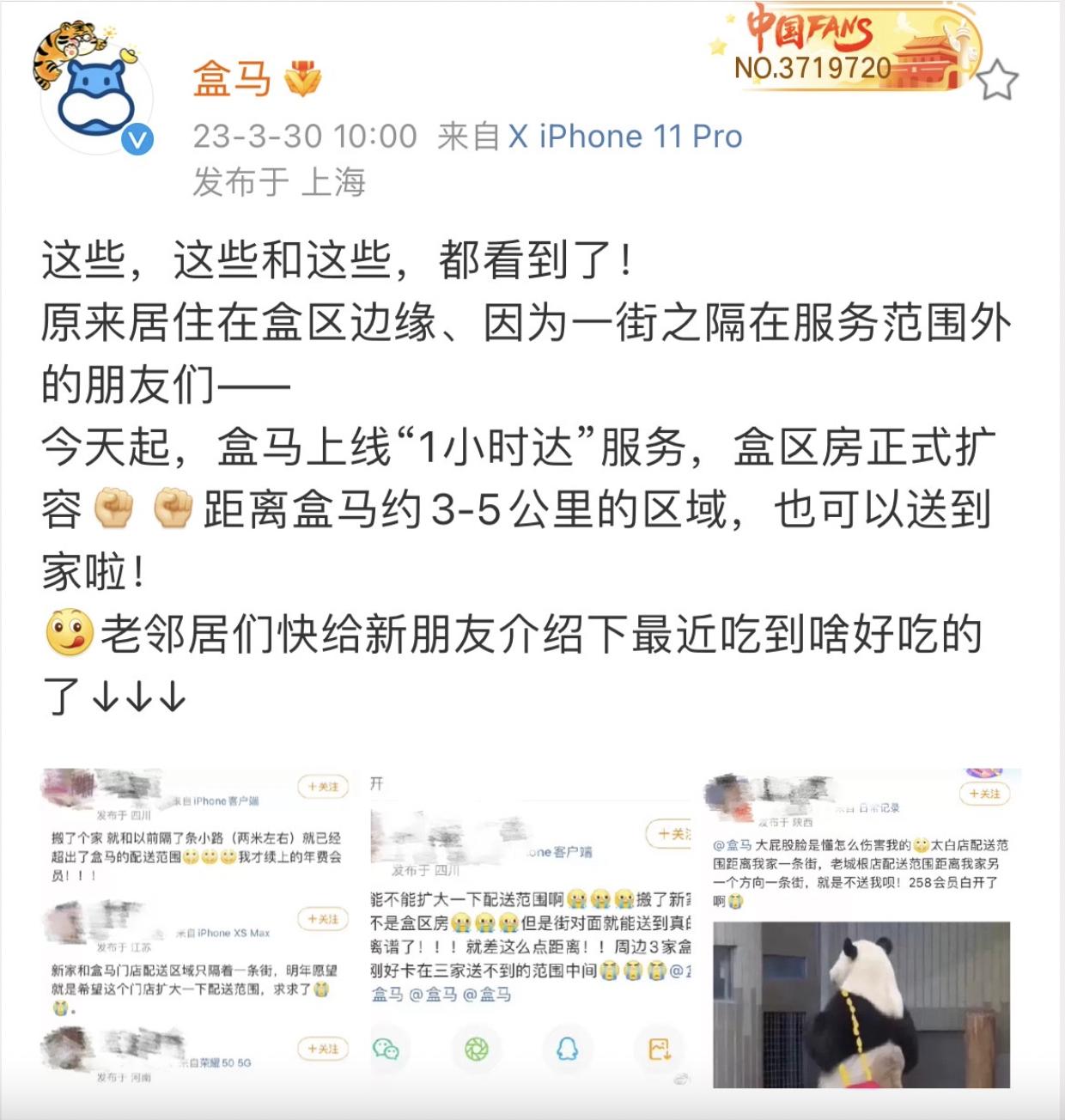Tap the X iPhone 11 Pro source link
The height and width of the screenshot is (1120, 1065).
[624, 137]
